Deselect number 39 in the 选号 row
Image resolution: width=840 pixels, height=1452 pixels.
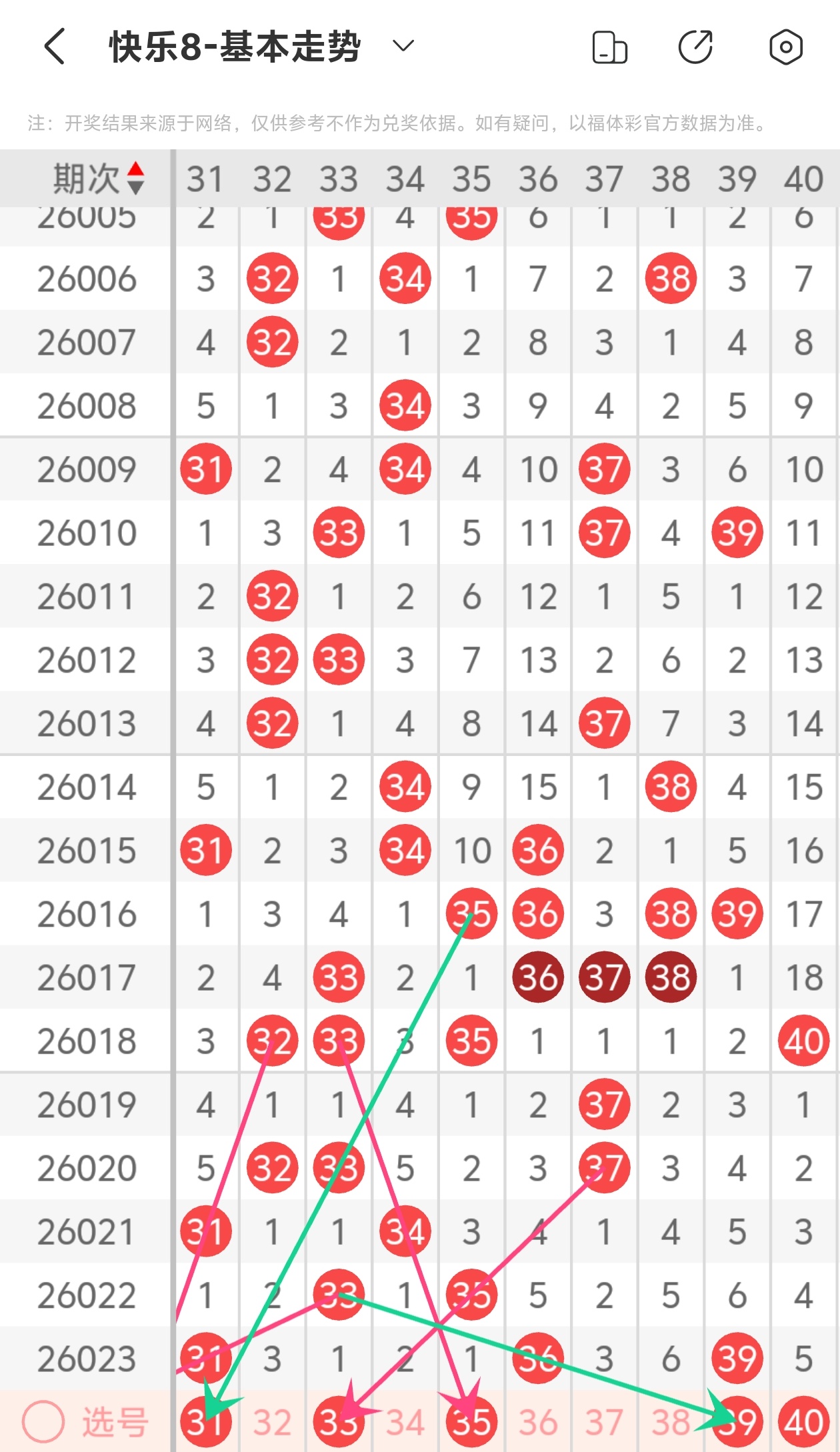tap(737, 1421)
